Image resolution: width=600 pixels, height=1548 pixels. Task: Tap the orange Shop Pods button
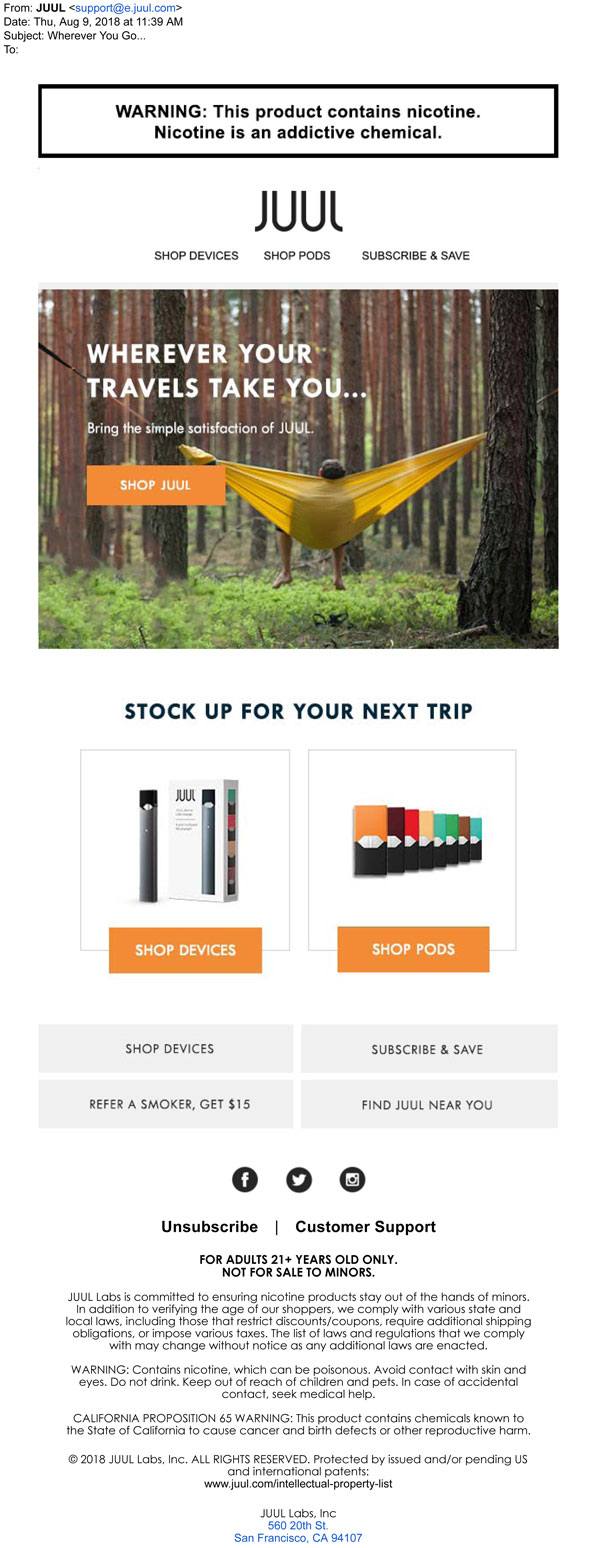[x=413, y=949]
